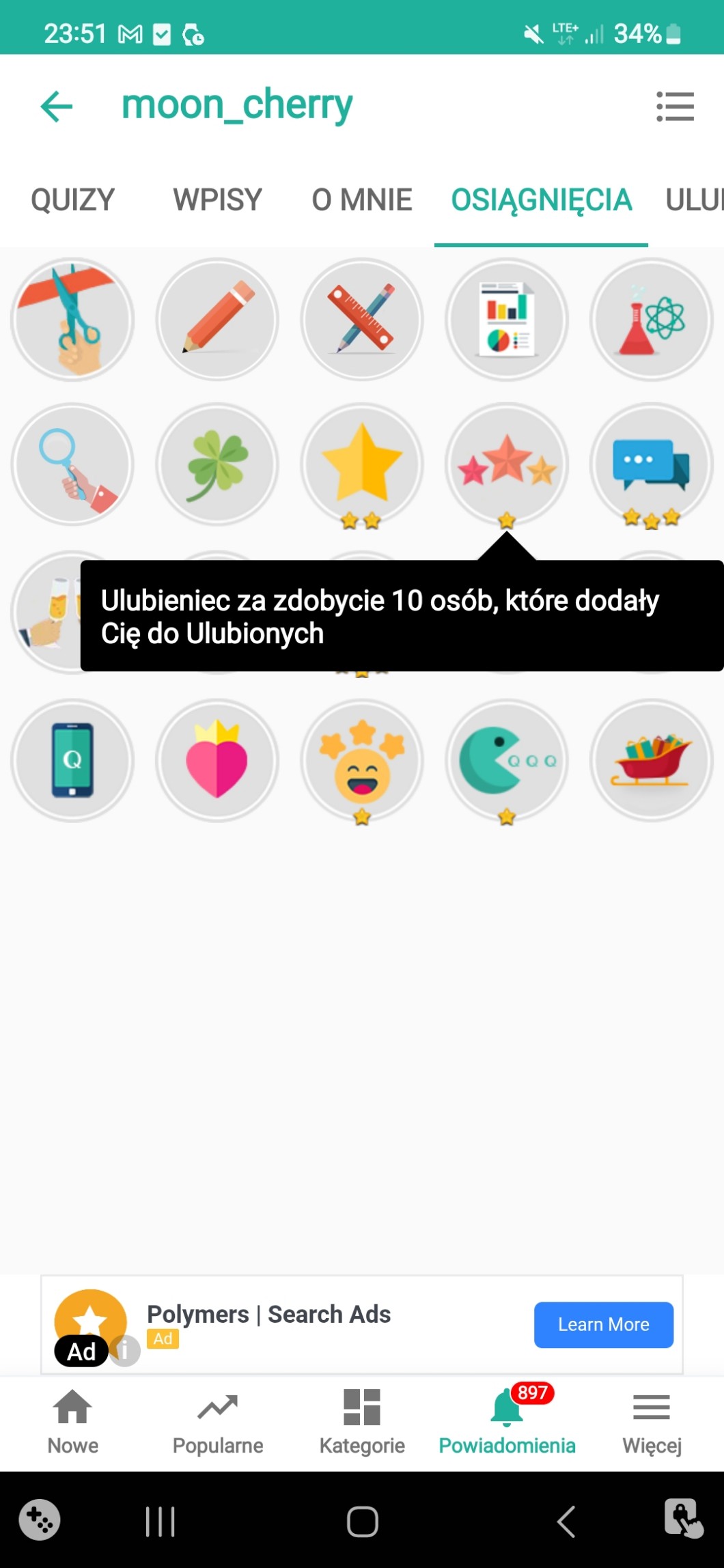
Task: Switch to the QUIZY tab
Action: tap(73, 200)
